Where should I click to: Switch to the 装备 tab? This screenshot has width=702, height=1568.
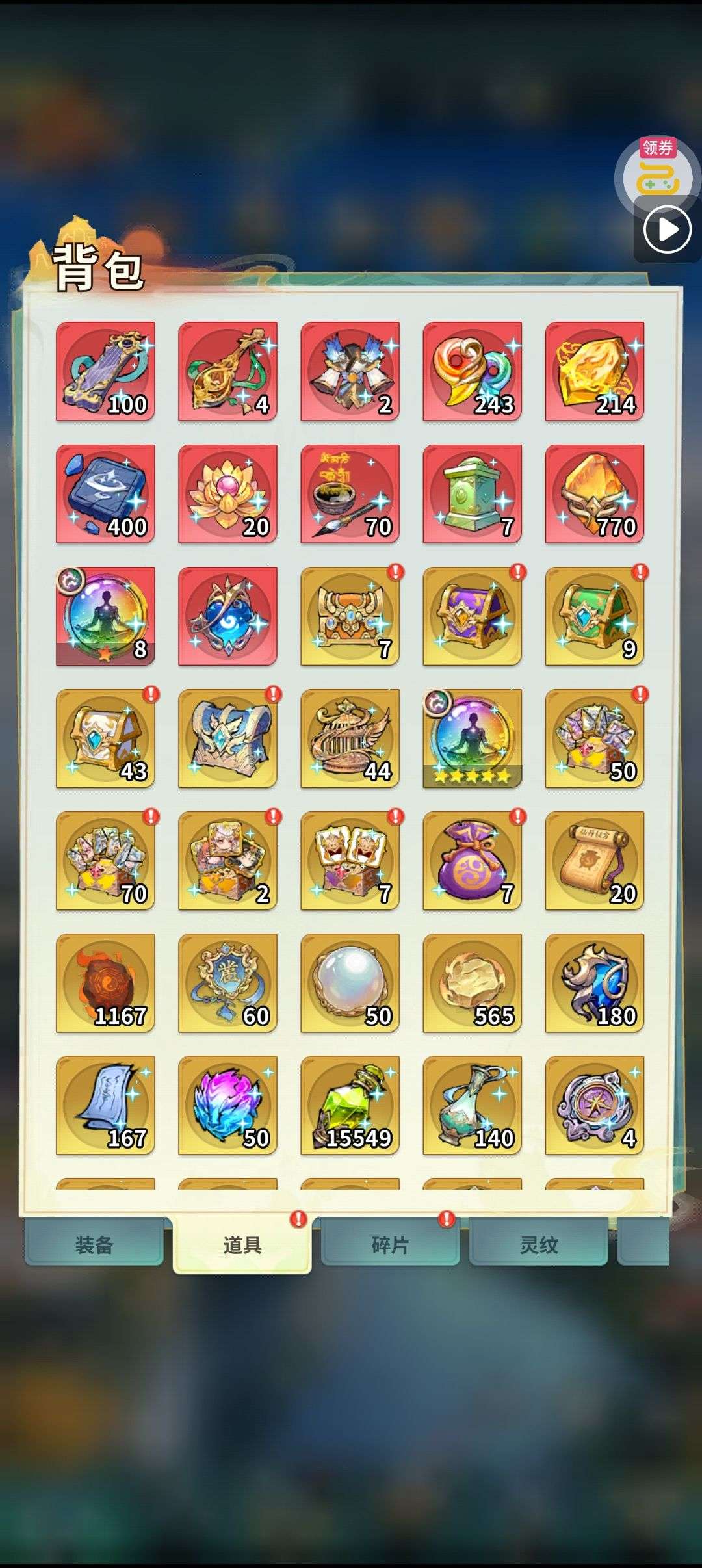click(94, 1244)
